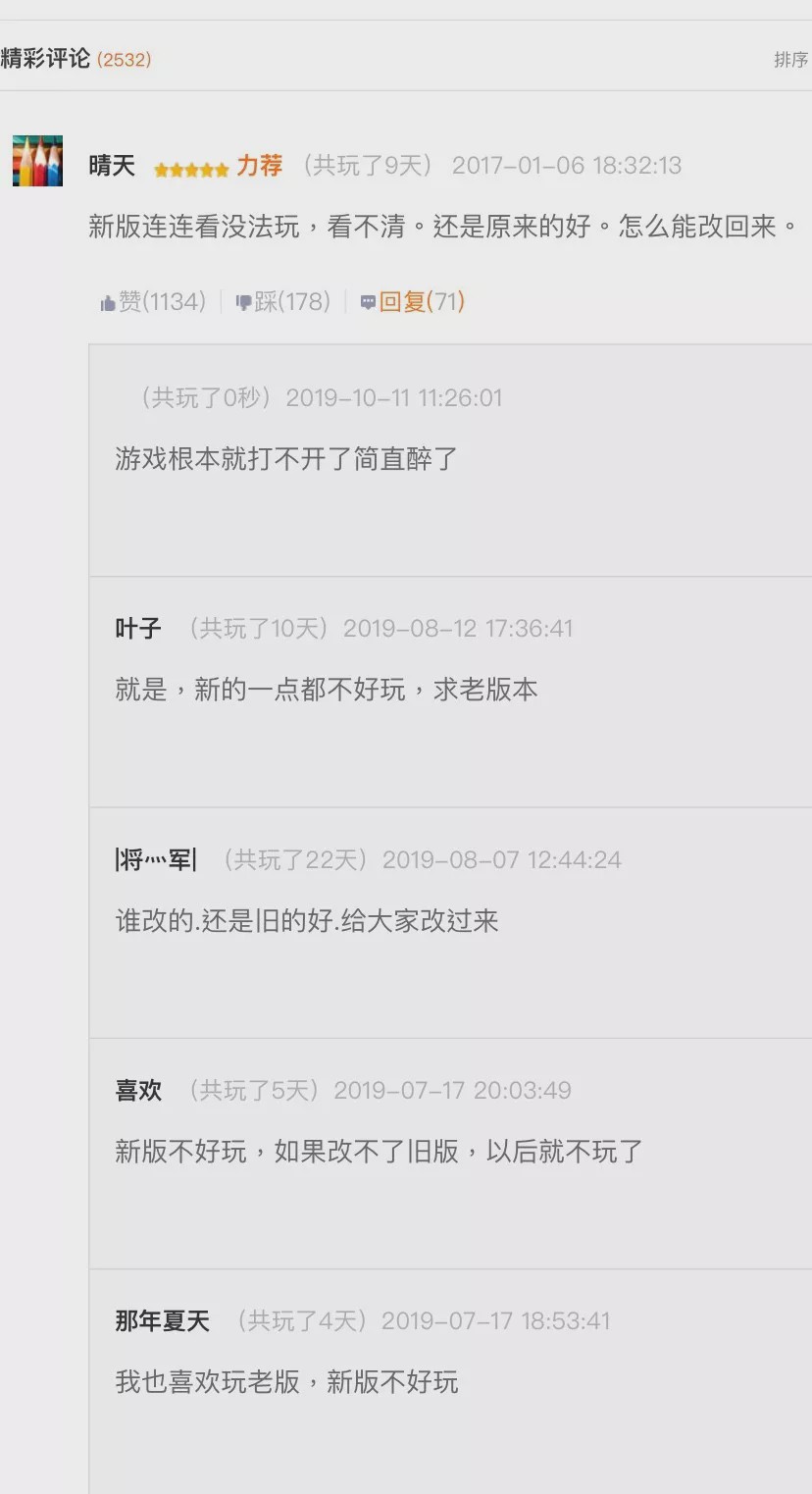Click 叶子's reply asking for the old version

pyautogui.click(x=324, y=690)
